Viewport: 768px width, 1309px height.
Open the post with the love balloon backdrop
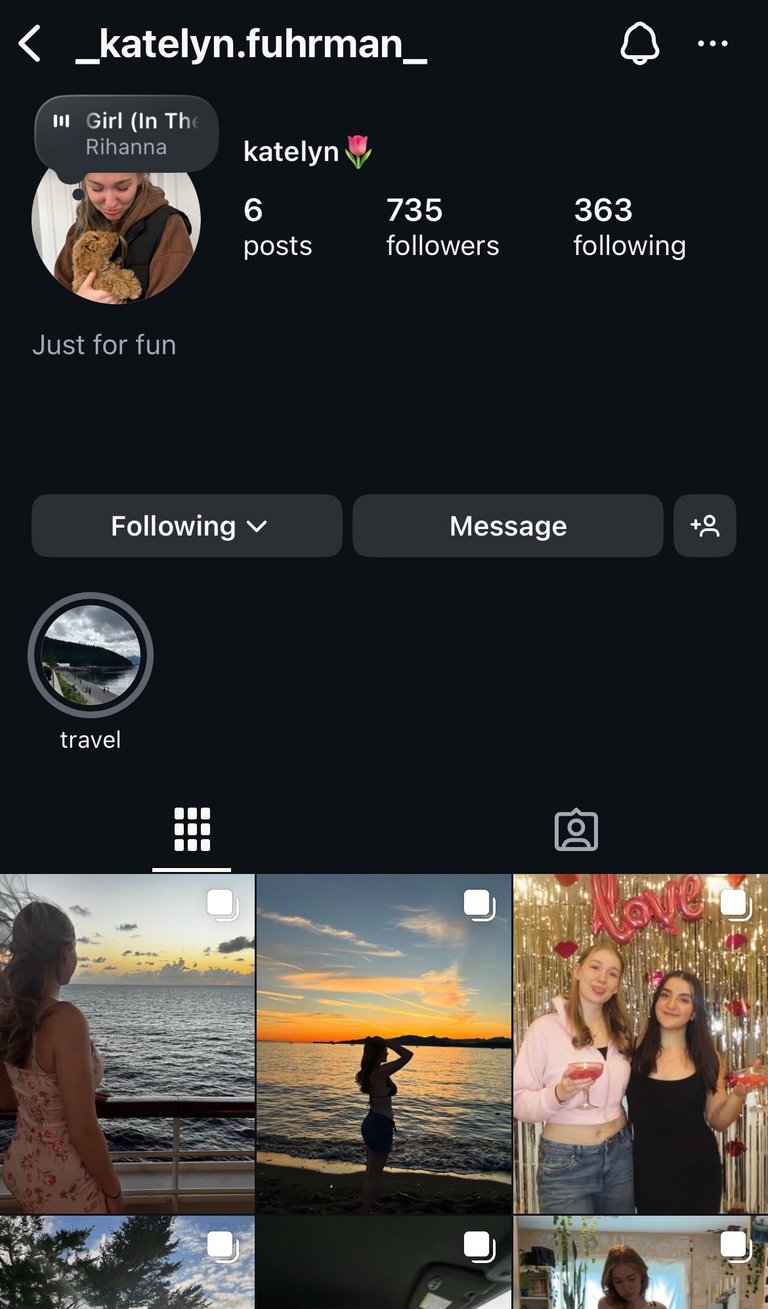pos(641,1044)
